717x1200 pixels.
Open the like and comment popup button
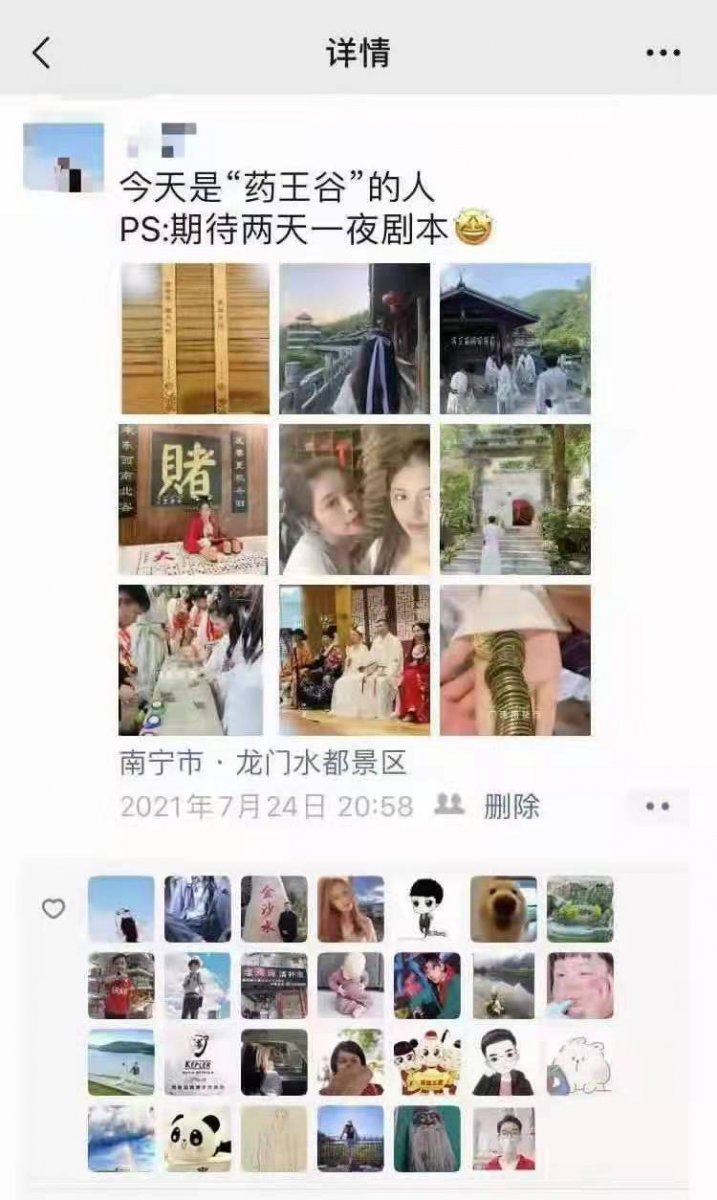658,806
